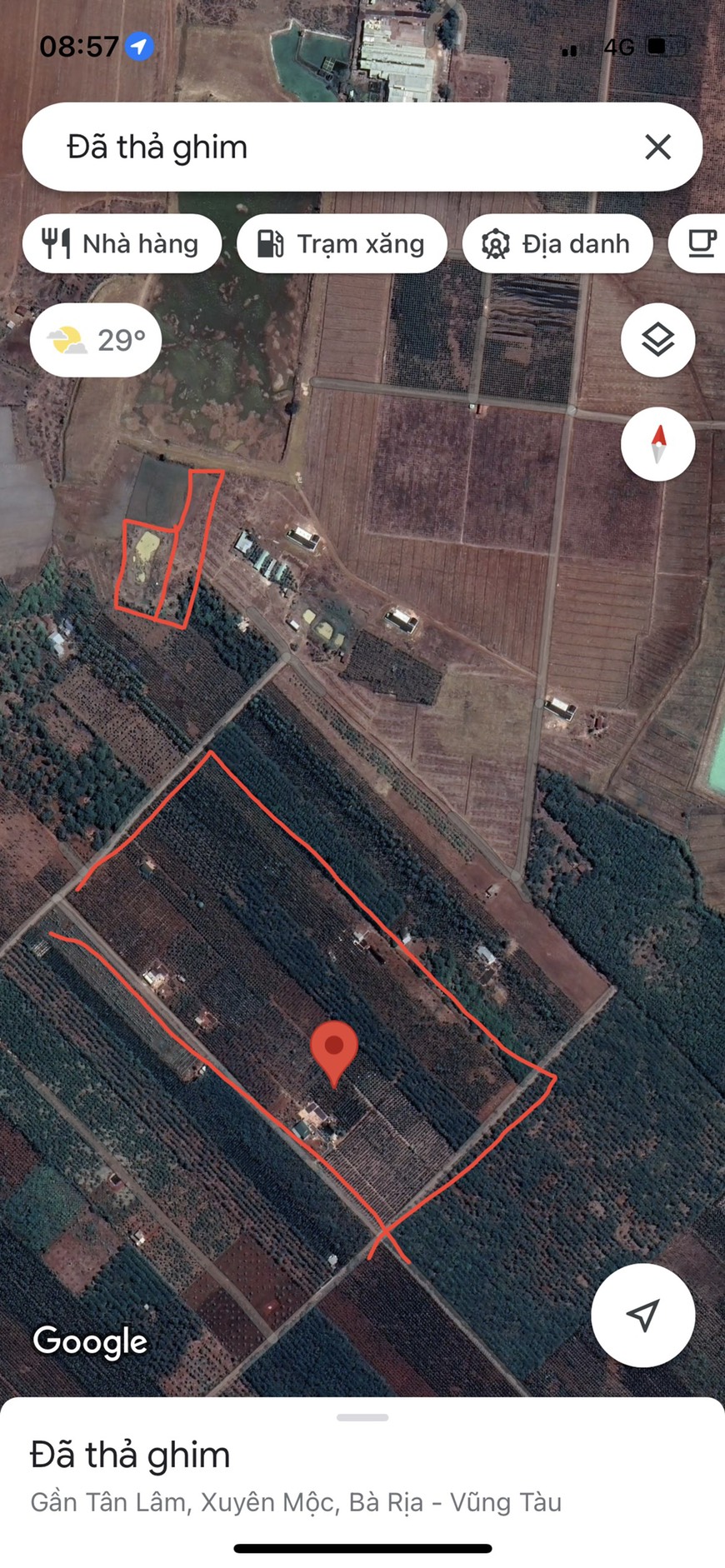The image size is (725, 1568).
Task: Clear the search with the X button
Action: tap(657, 147)
